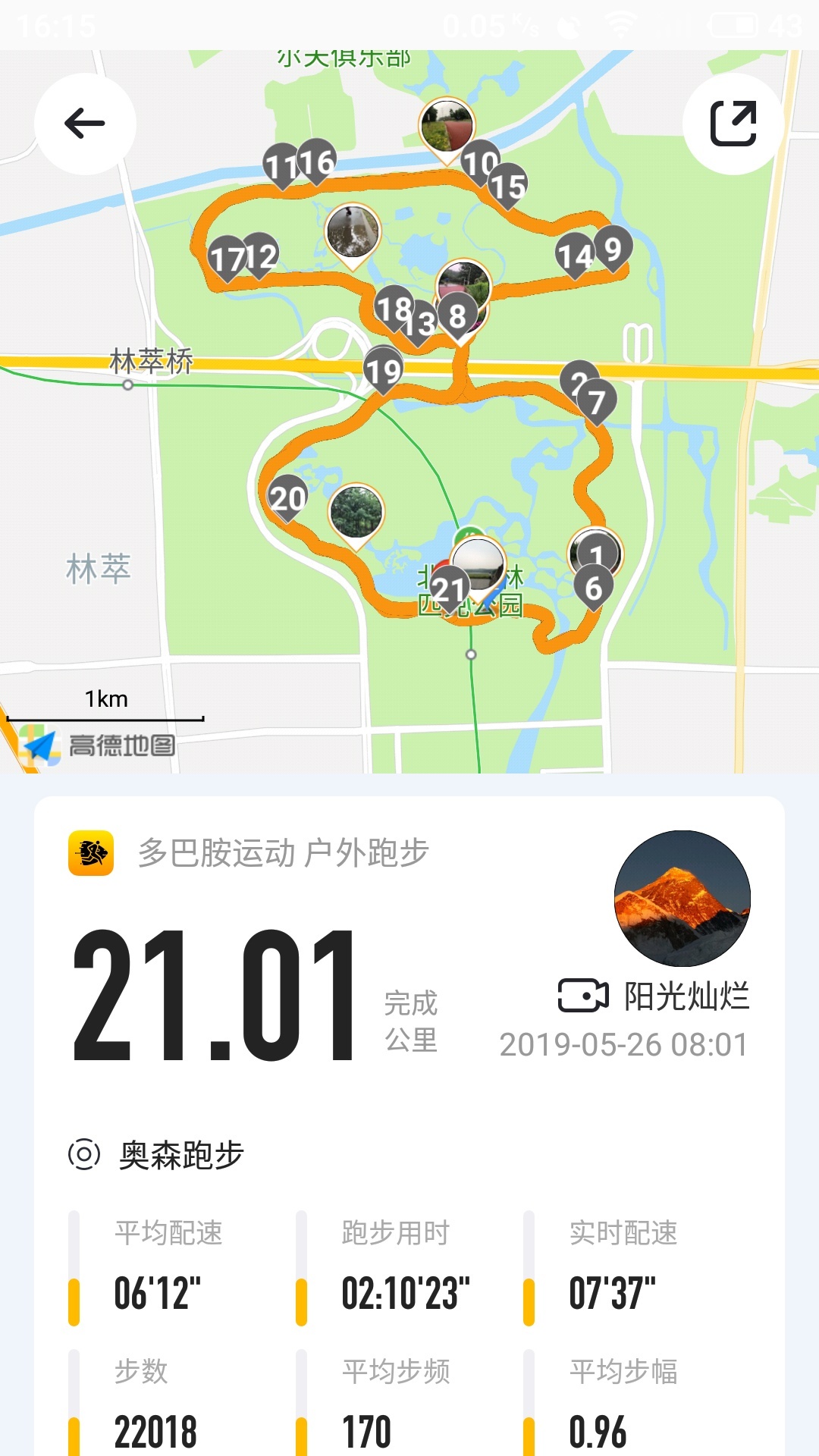Play the route video replay
This screenshot has width=819, height=1456.
pyautogui.click(x=583, y=996)
